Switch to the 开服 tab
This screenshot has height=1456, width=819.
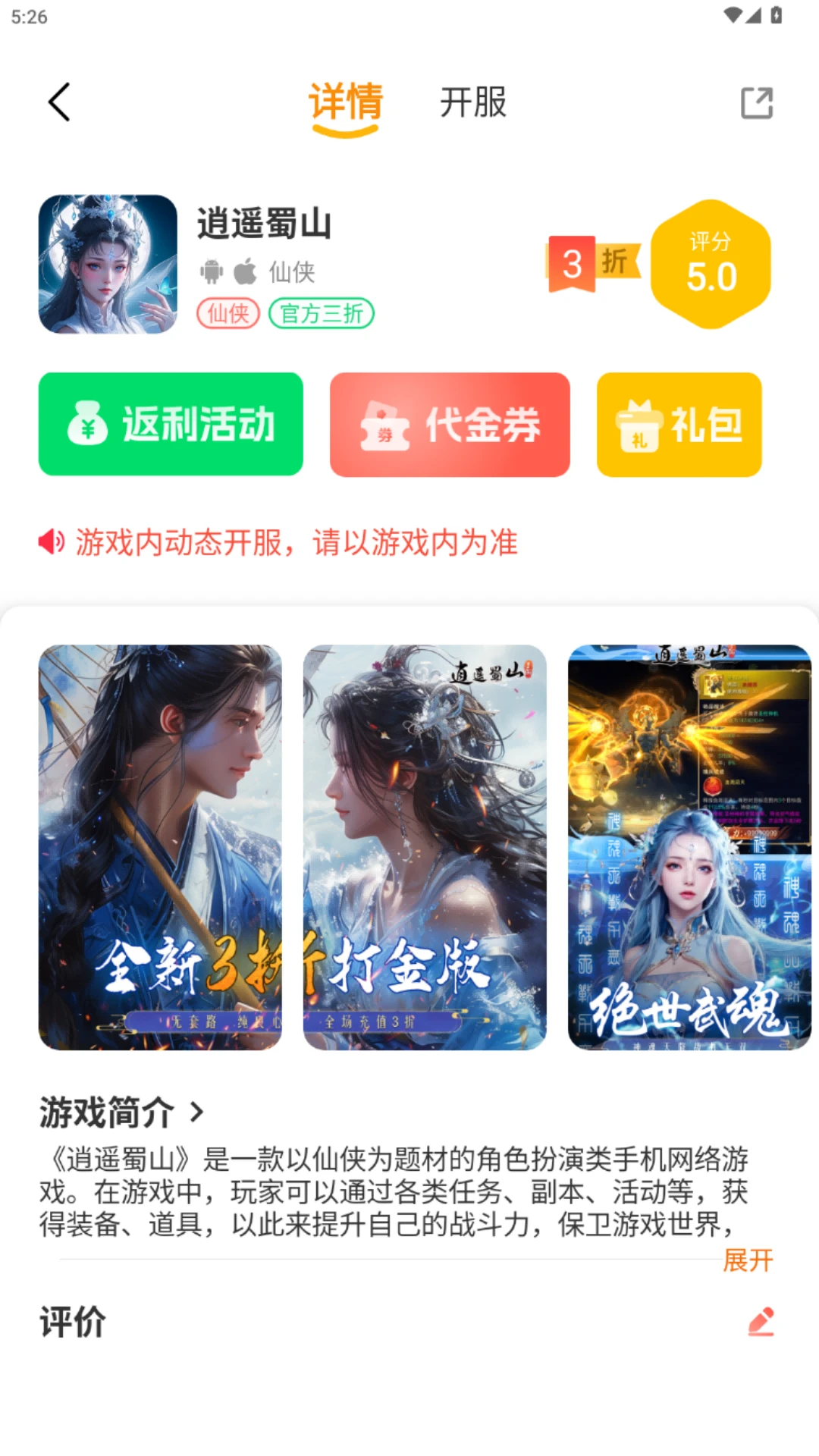pyautogui.click(x=472, y=103)
